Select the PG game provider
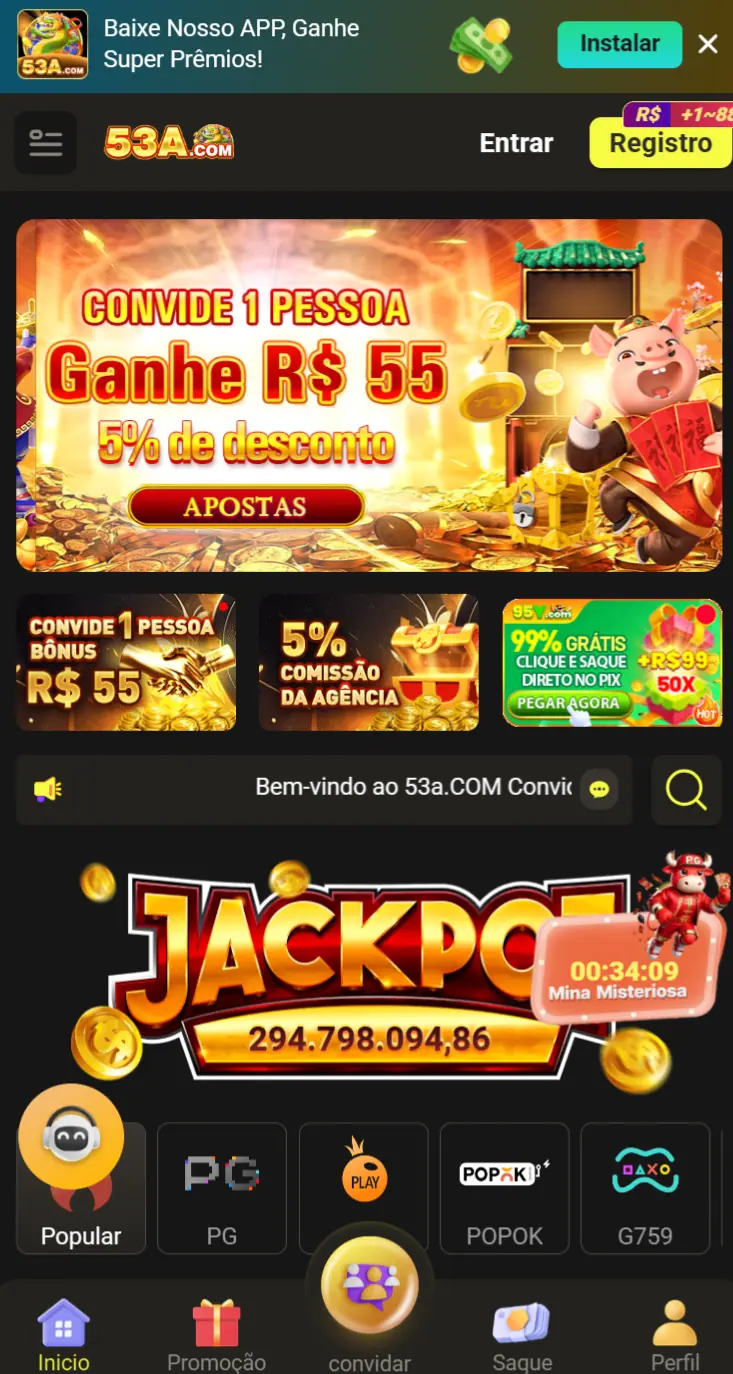 [x=222, y=1188]
